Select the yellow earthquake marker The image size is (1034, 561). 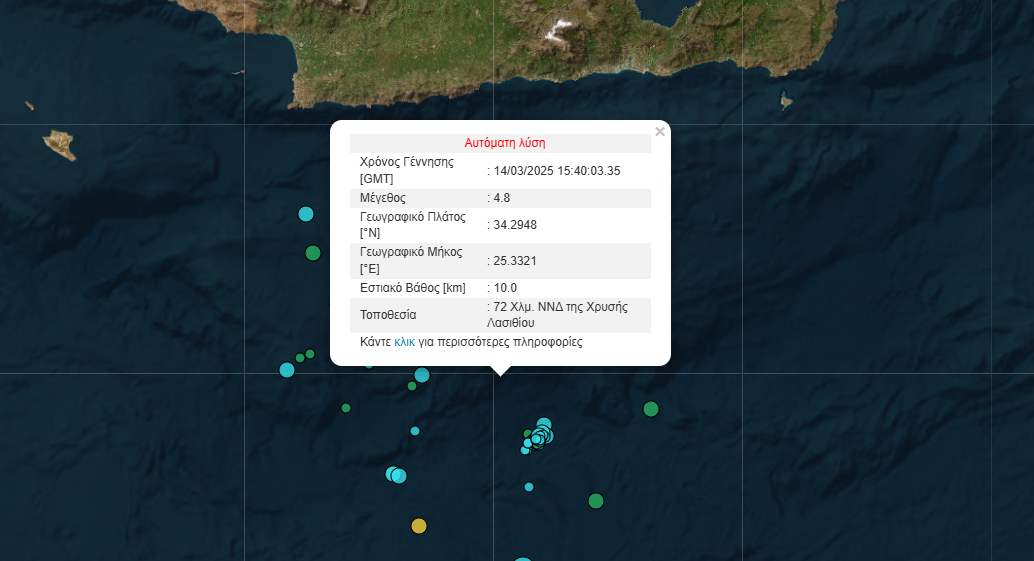pyautogui.click(x=419, y=526)
